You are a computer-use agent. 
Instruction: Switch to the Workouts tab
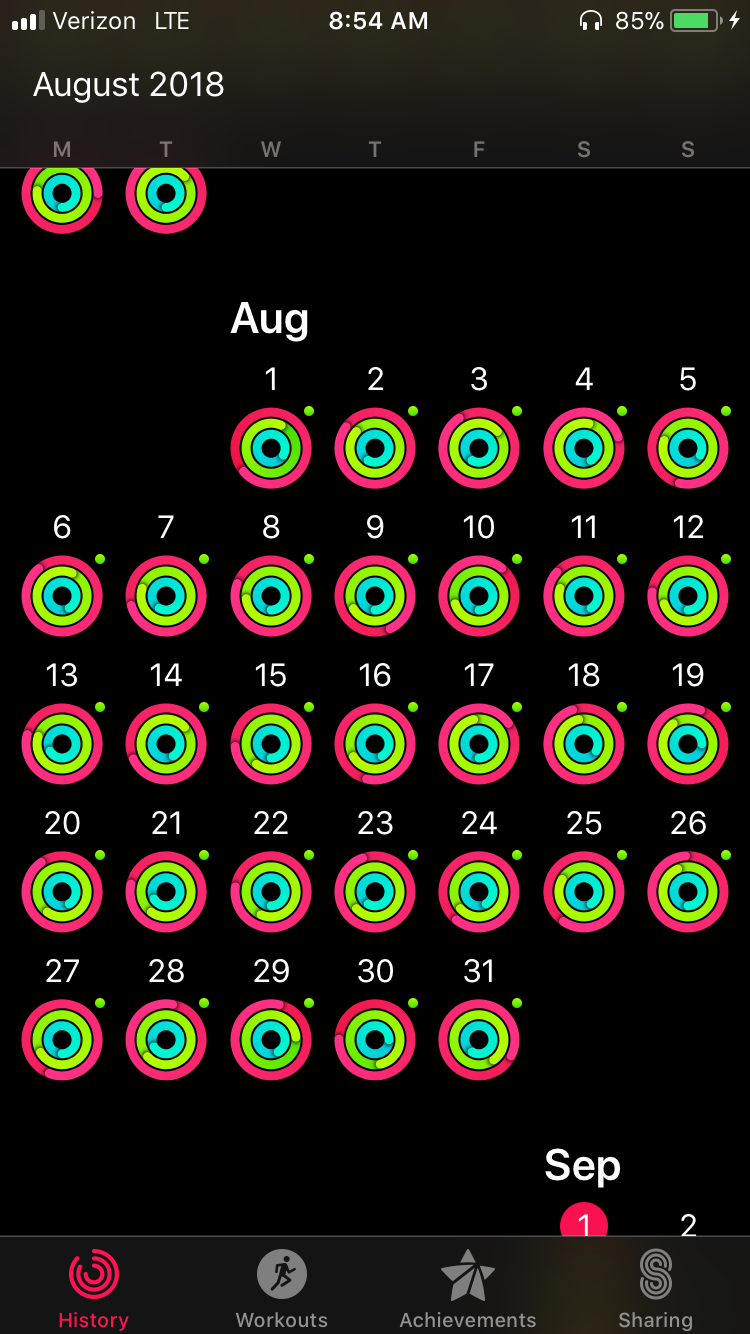(x=281, y=1288)
